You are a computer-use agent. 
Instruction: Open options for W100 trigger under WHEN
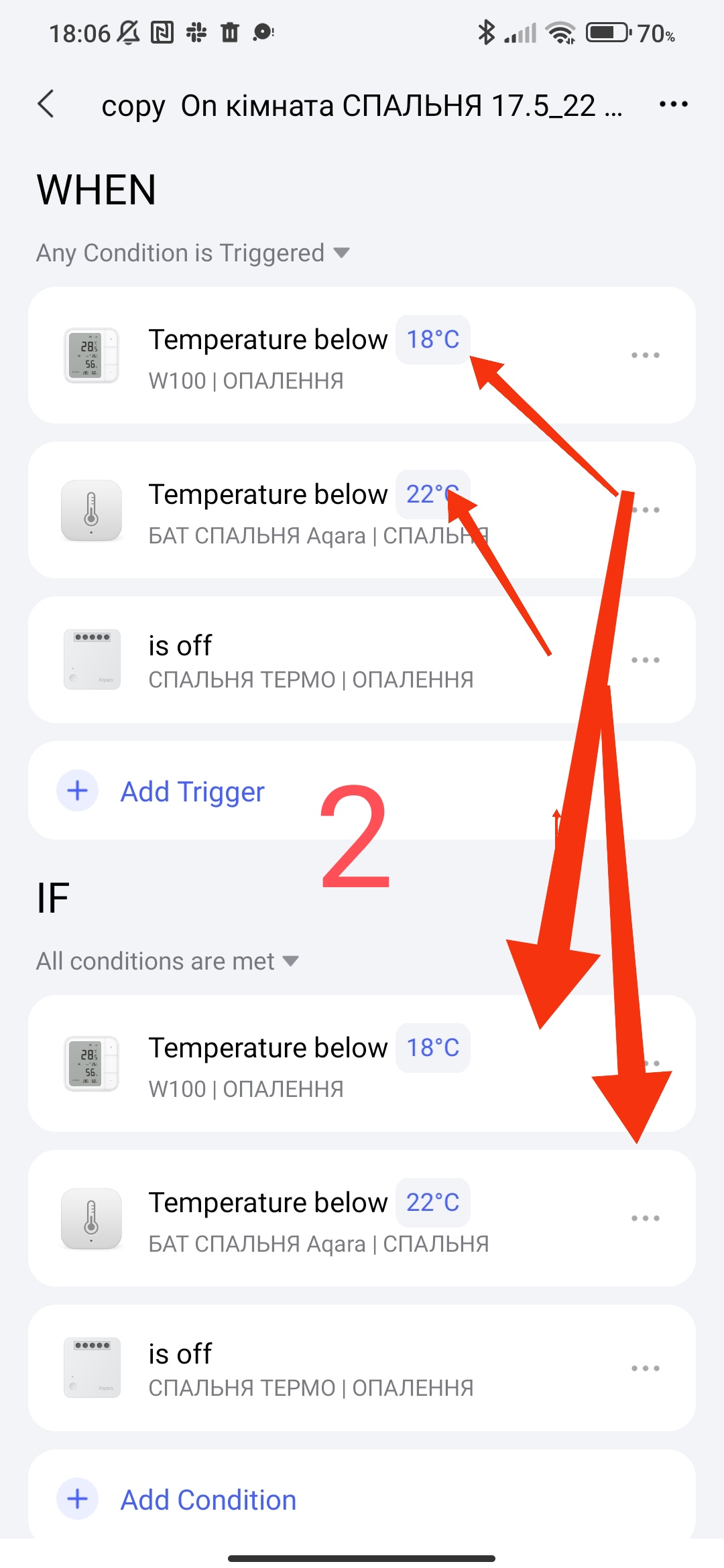(645, 355)
